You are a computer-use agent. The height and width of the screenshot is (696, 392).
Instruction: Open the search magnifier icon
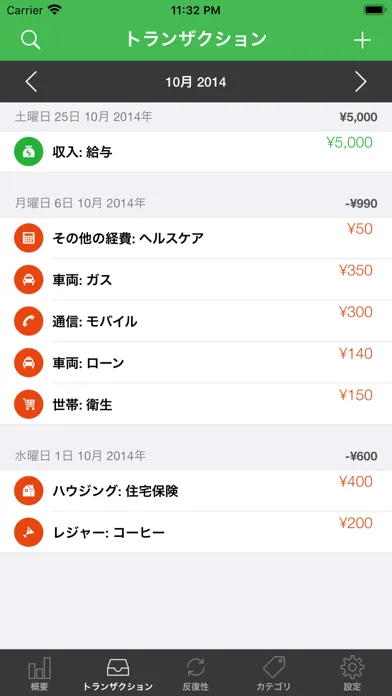[x=31, y=40]
